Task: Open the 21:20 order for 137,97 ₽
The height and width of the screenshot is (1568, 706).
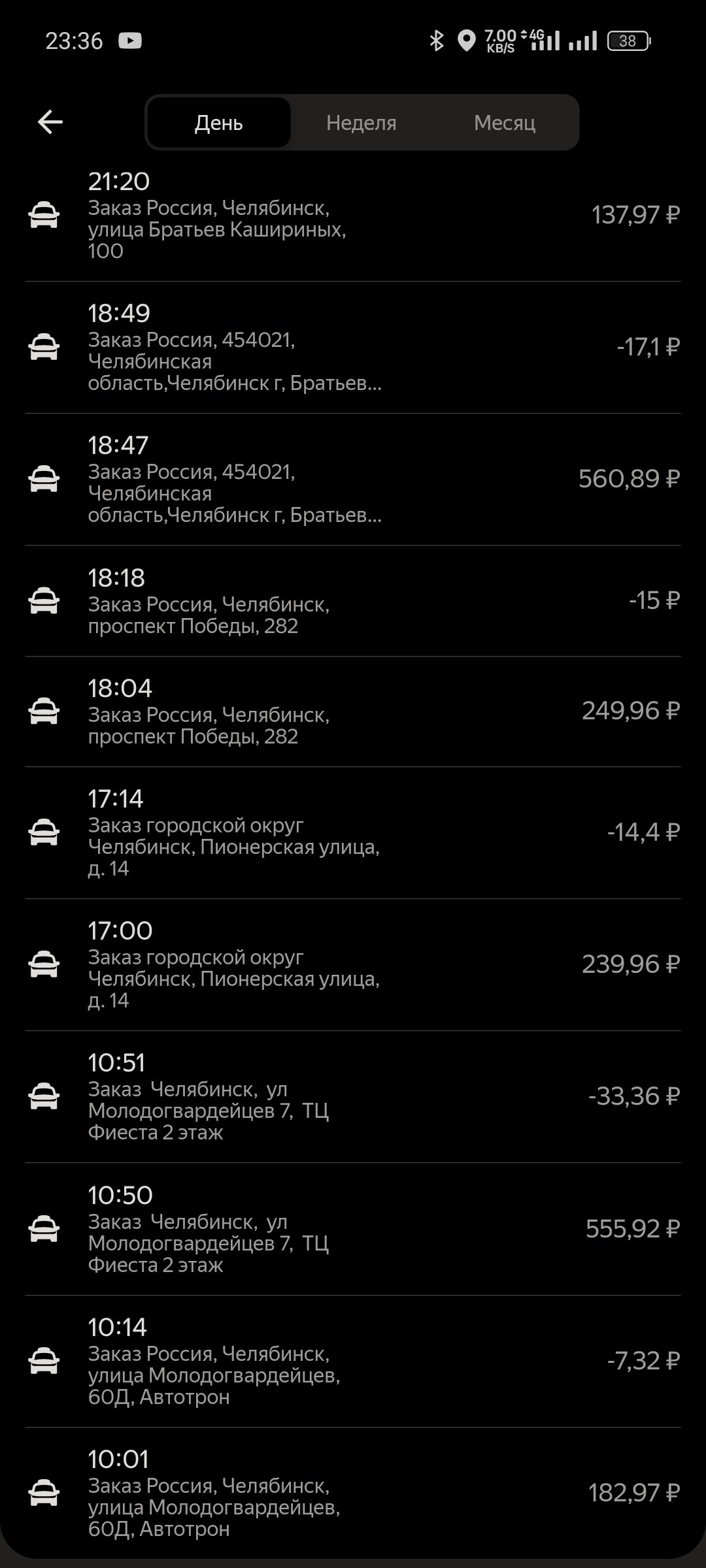Action: (x=353, y=216)
